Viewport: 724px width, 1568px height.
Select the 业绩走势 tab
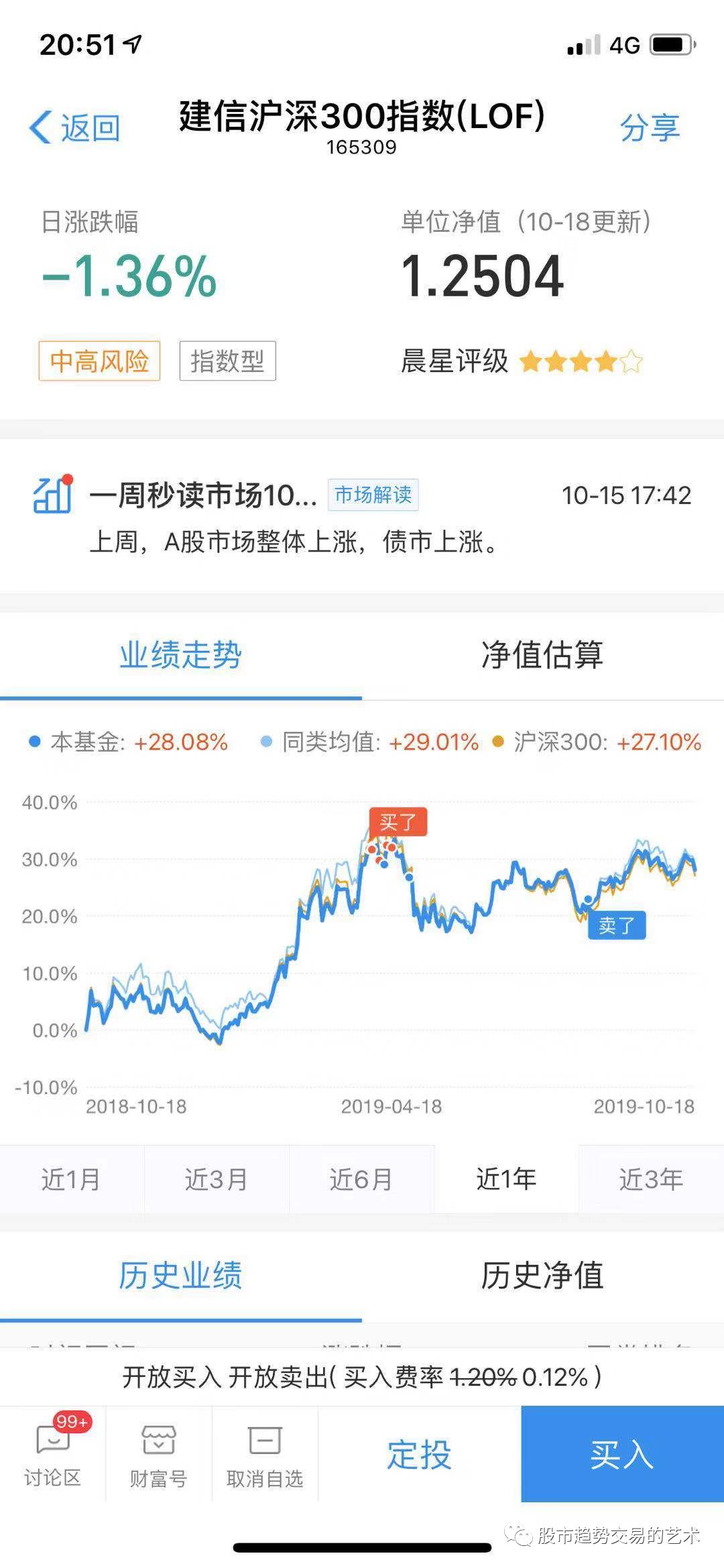pos(181,655)
